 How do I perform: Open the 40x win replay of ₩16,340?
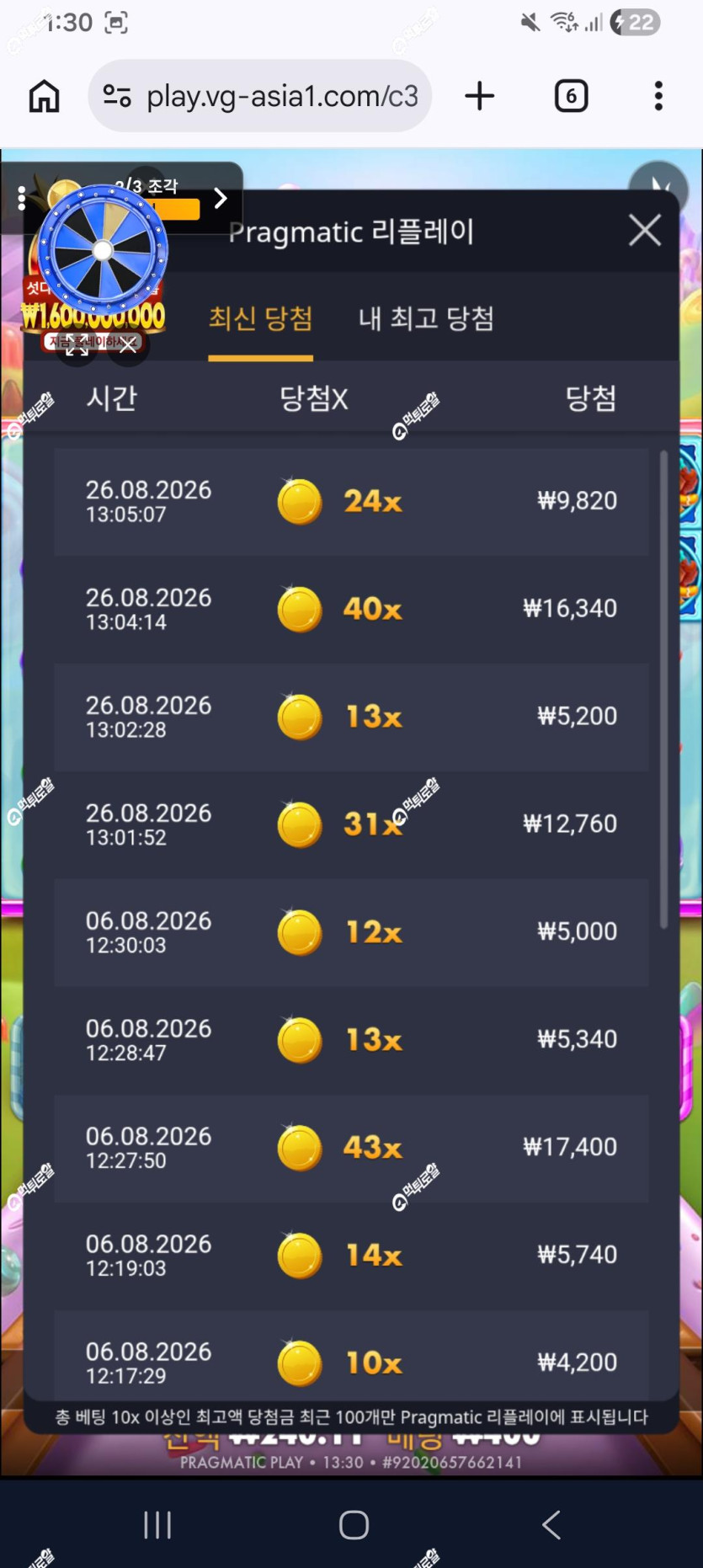[351, 609]
